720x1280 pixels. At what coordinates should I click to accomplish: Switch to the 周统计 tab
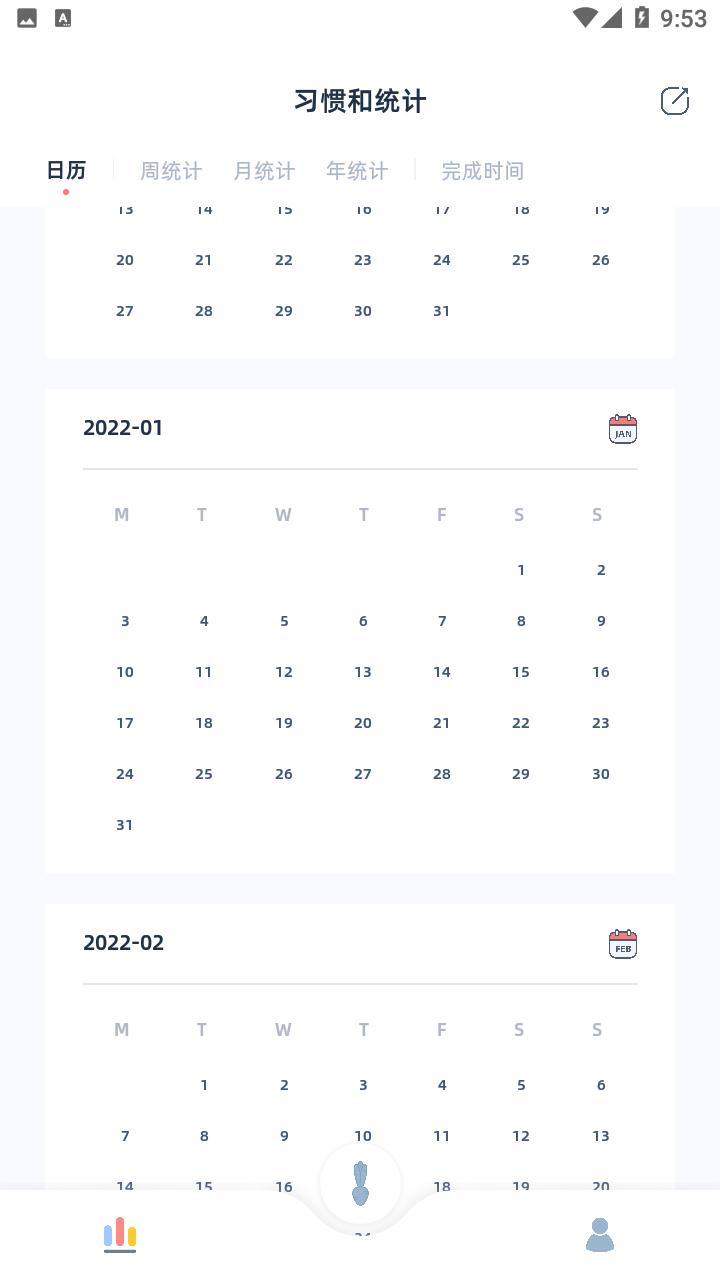click(171, 171)
